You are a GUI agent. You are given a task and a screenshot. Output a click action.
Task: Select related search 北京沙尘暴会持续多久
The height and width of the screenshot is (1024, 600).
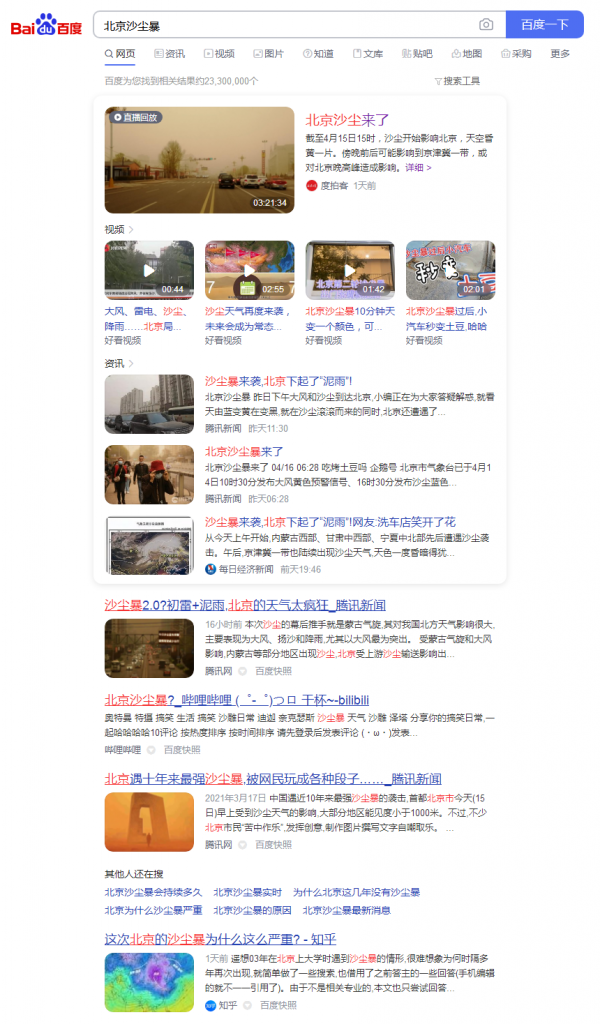(x=153, y=892)
